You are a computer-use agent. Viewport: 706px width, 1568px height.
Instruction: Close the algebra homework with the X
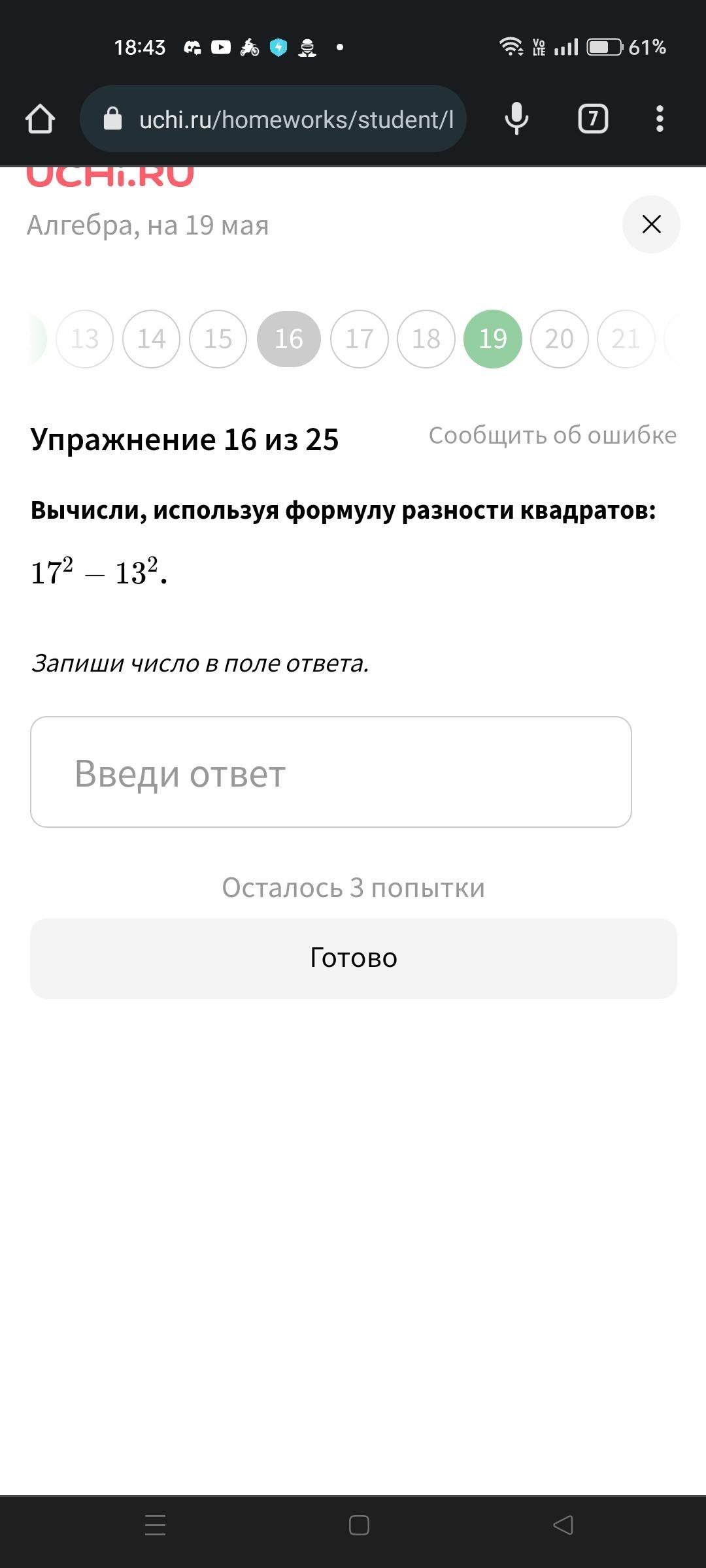[651, 224]
